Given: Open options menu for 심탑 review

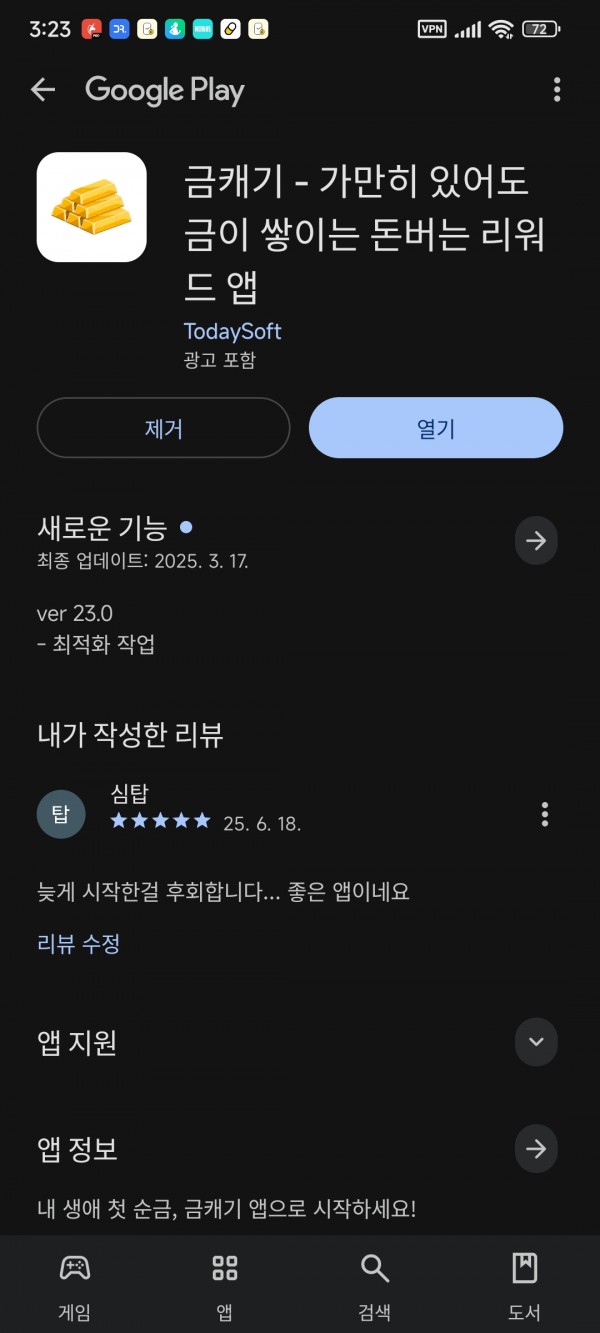Looking at the screenshot, I should [545, 814].
